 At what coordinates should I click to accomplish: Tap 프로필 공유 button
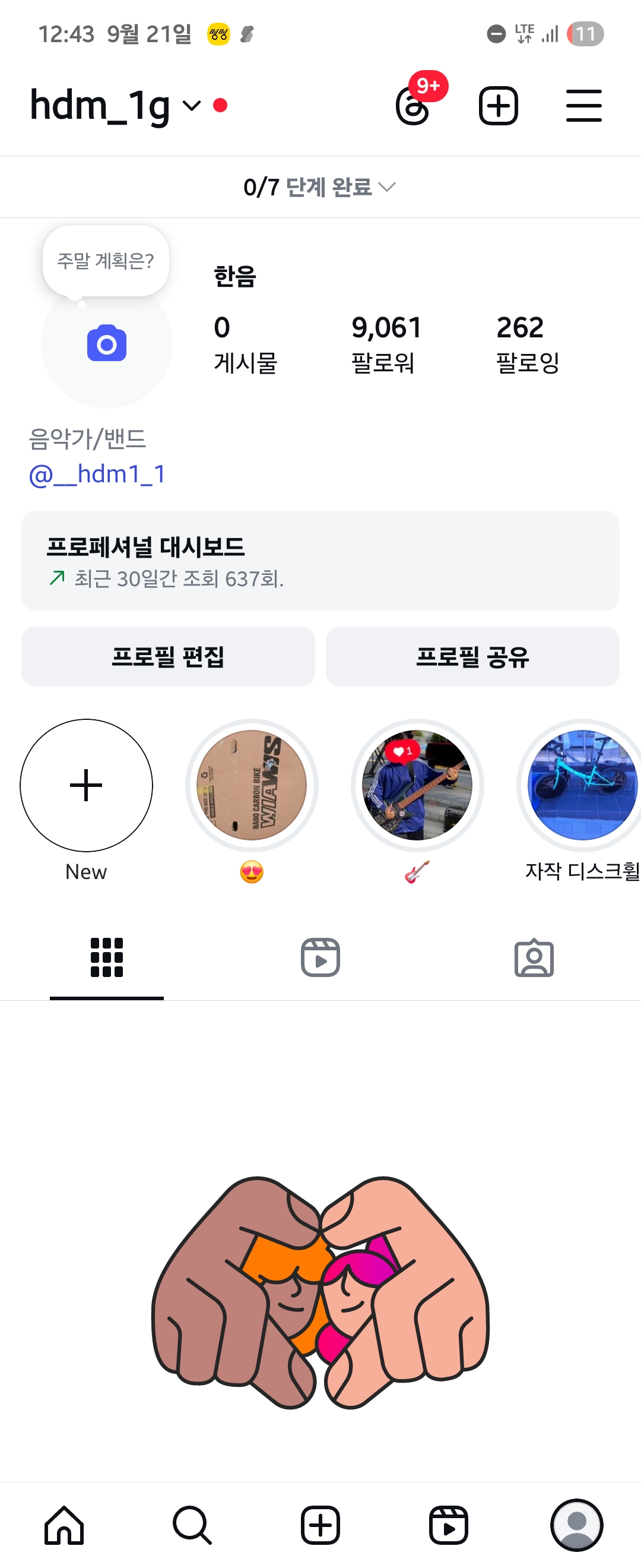point(472,657)
